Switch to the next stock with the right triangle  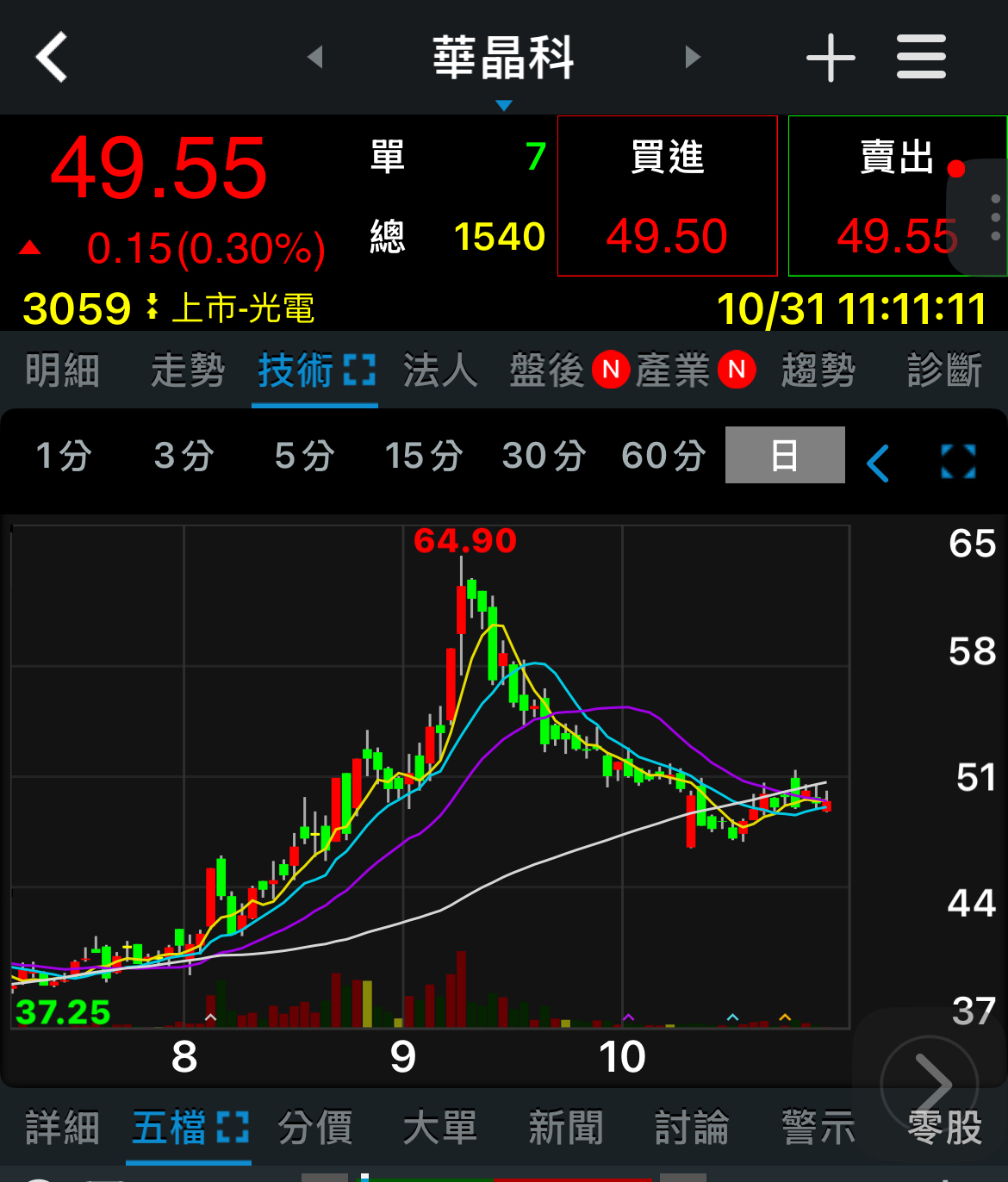point(692,57)
